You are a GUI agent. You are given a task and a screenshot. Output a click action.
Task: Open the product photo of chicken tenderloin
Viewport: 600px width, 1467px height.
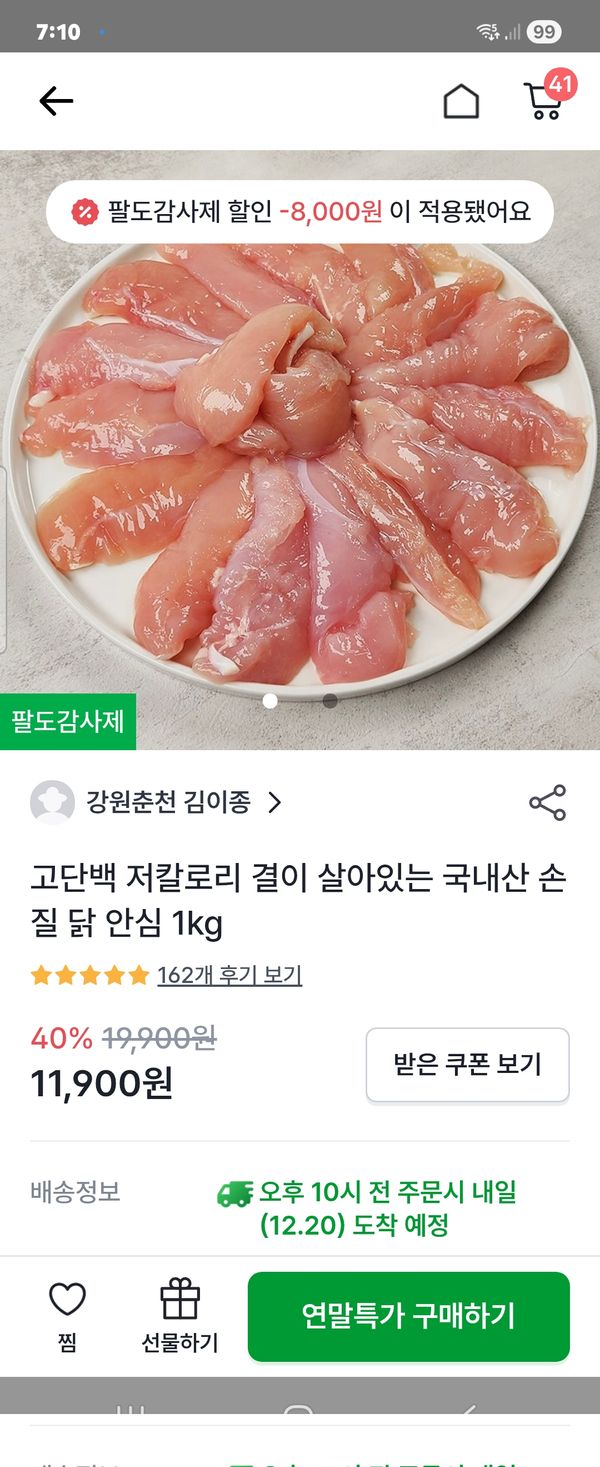300,460
